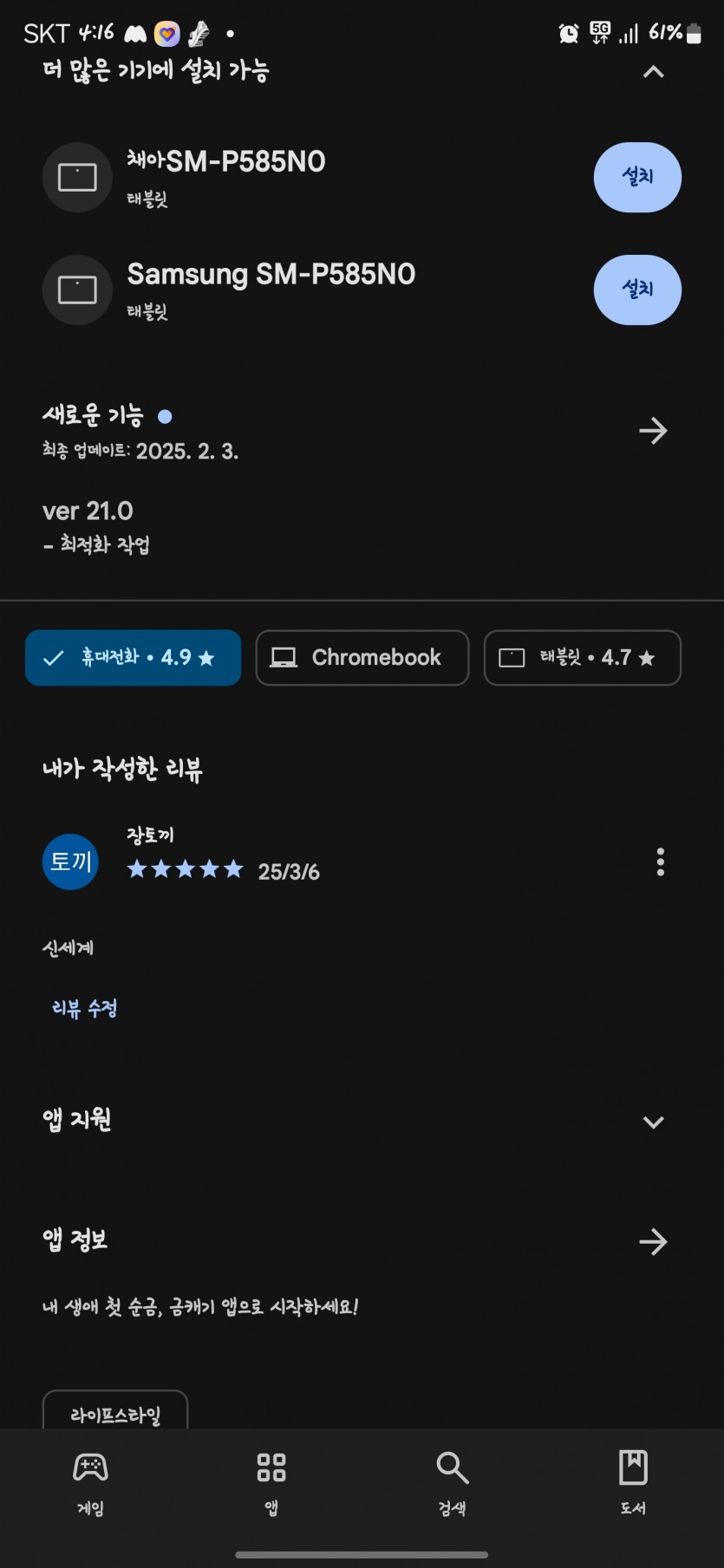This screenshot has height=1568, width=724.
Task: Switch to the 도서 tab
Action: (633, 1482)
